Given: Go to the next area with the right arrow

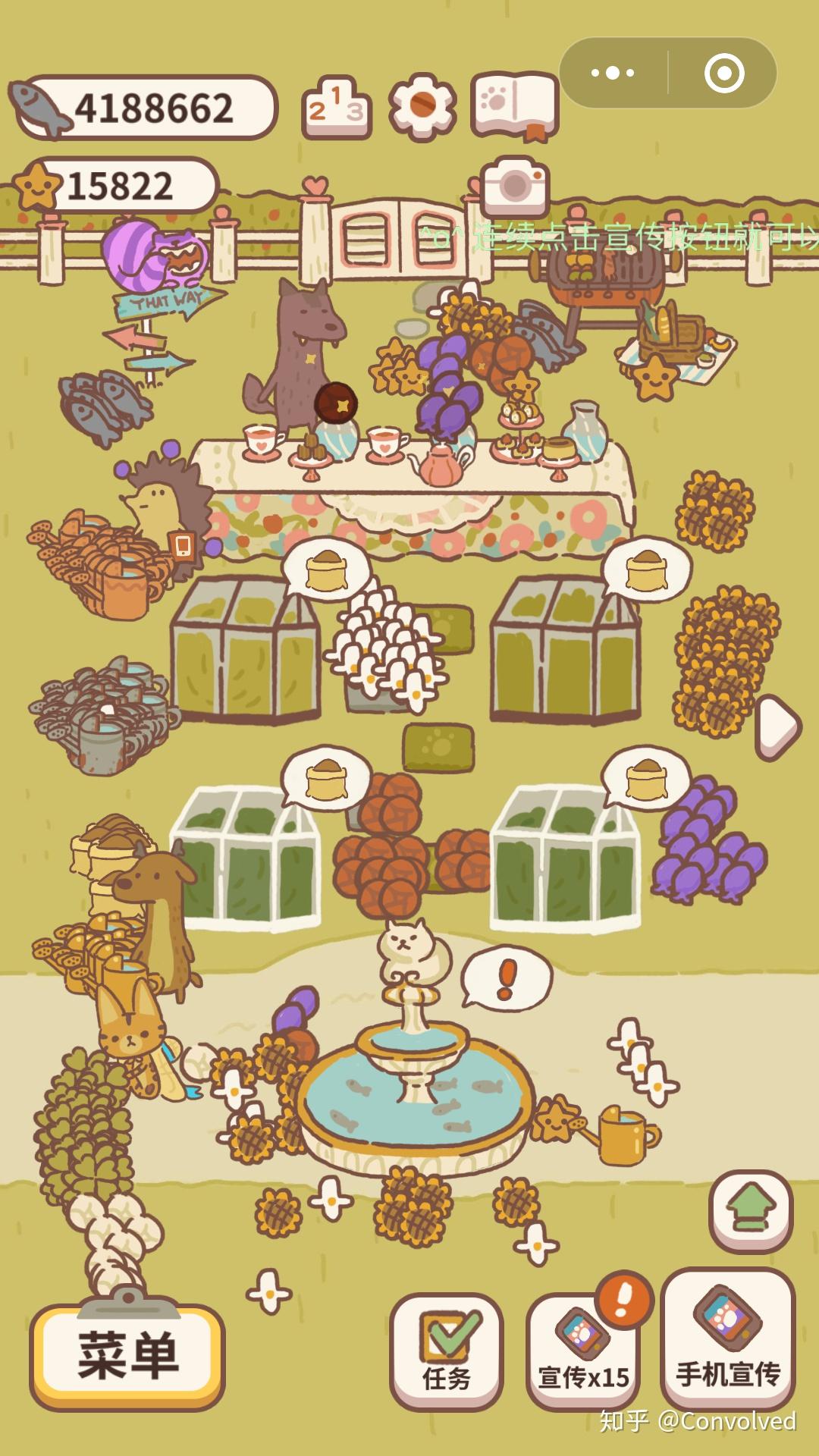Looking at the screenshot, I should click(777, 726).
